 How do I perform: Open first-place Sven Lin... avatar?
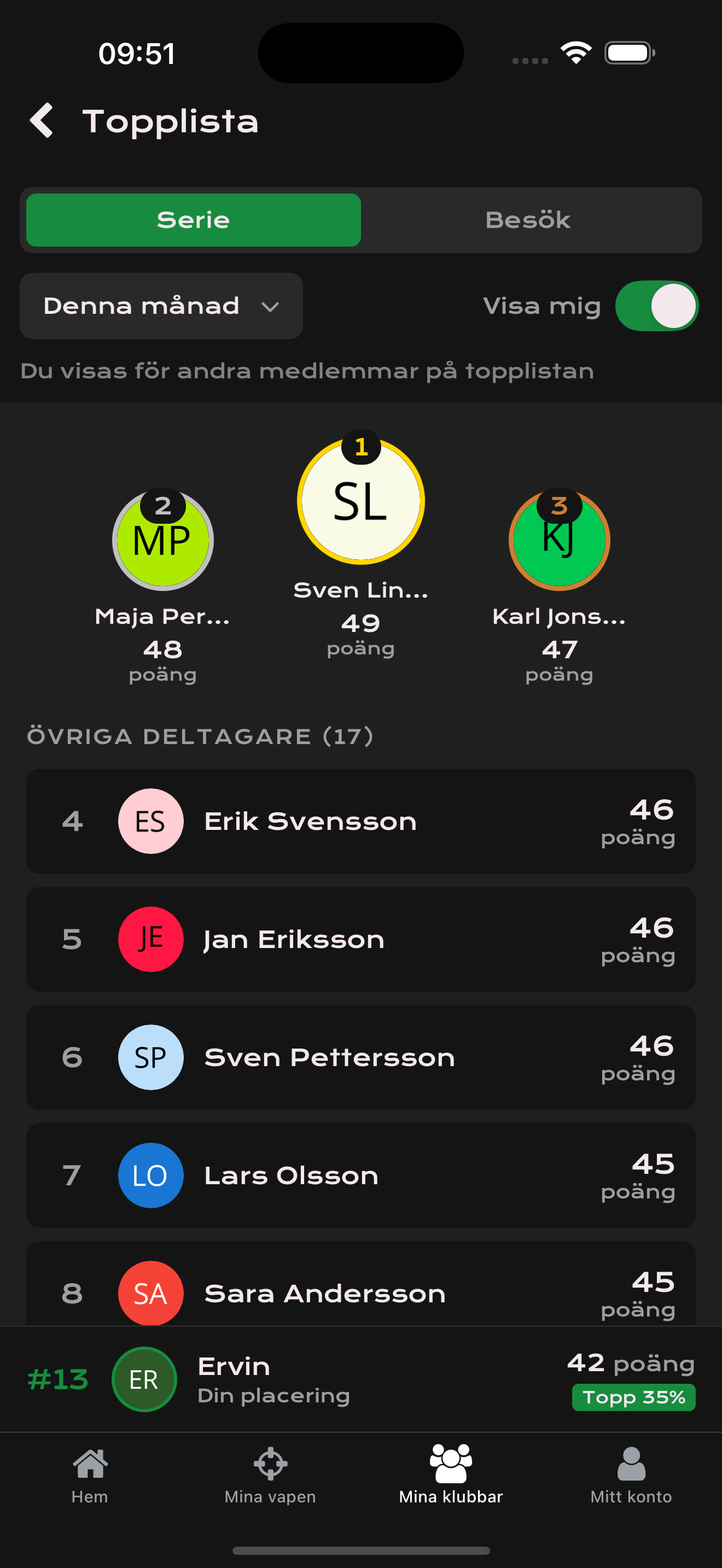click(x=360, y=501)
